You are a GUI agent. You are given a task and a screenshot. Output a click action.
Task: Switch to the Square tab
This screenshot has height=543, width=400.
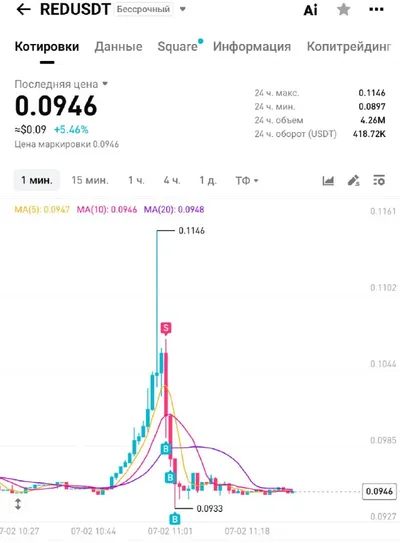177,46
